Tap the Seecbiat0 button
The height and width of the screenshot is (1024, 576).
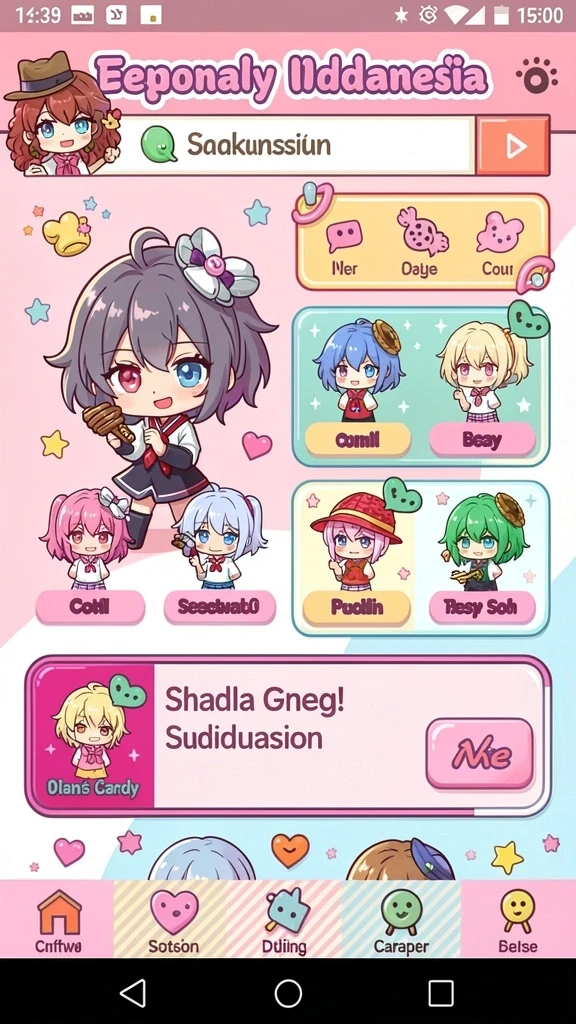219,607
